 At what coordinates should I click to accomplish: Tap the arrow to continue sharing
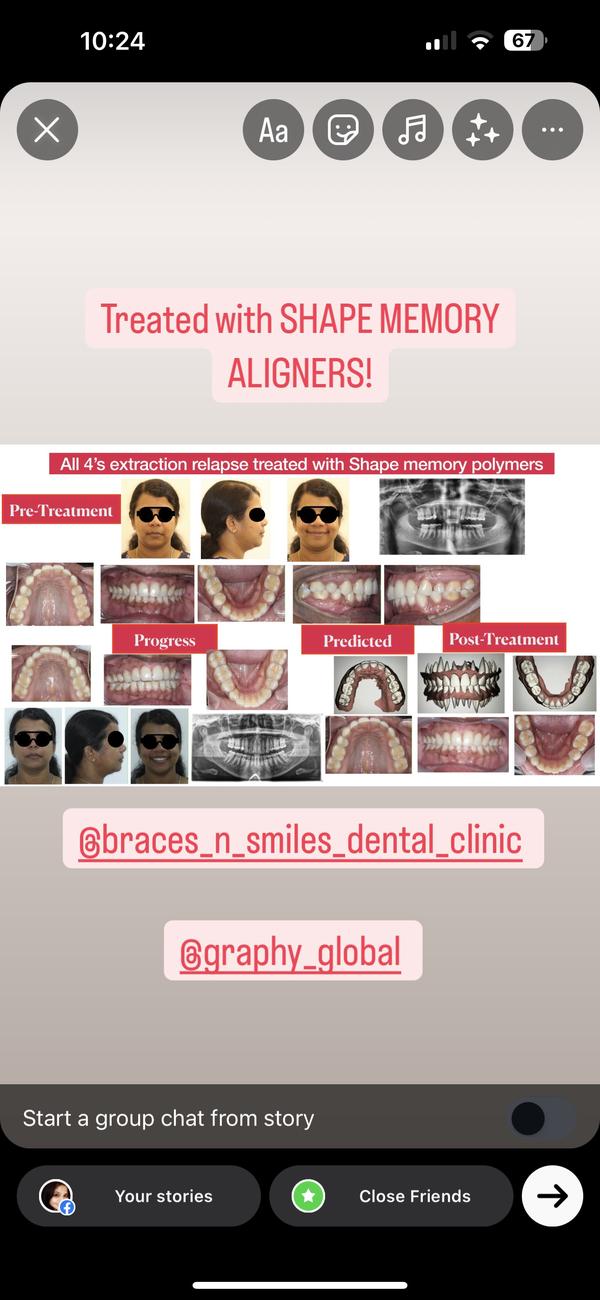[552, 1196]
